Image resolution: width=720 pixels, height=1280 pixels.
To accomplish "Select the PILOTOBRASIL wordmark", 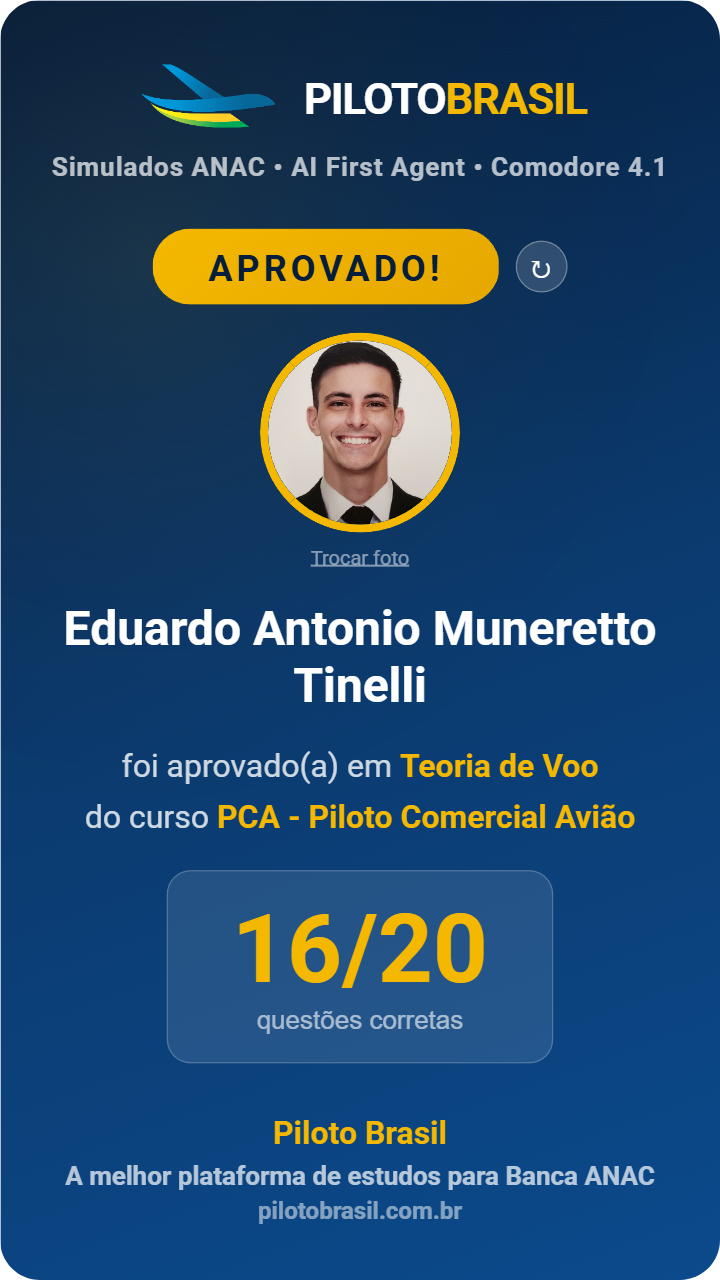I will (443, 99).
